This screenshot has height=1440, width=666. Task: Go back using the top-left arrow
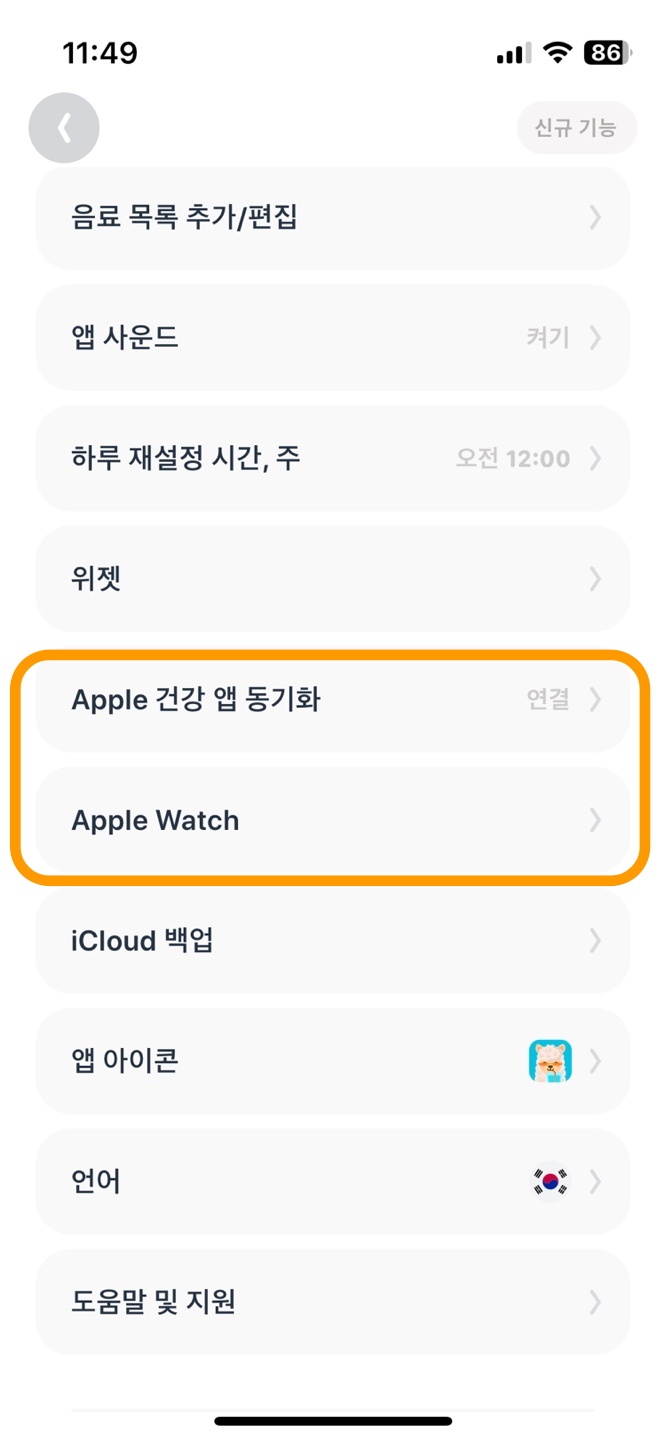(64, 128)
